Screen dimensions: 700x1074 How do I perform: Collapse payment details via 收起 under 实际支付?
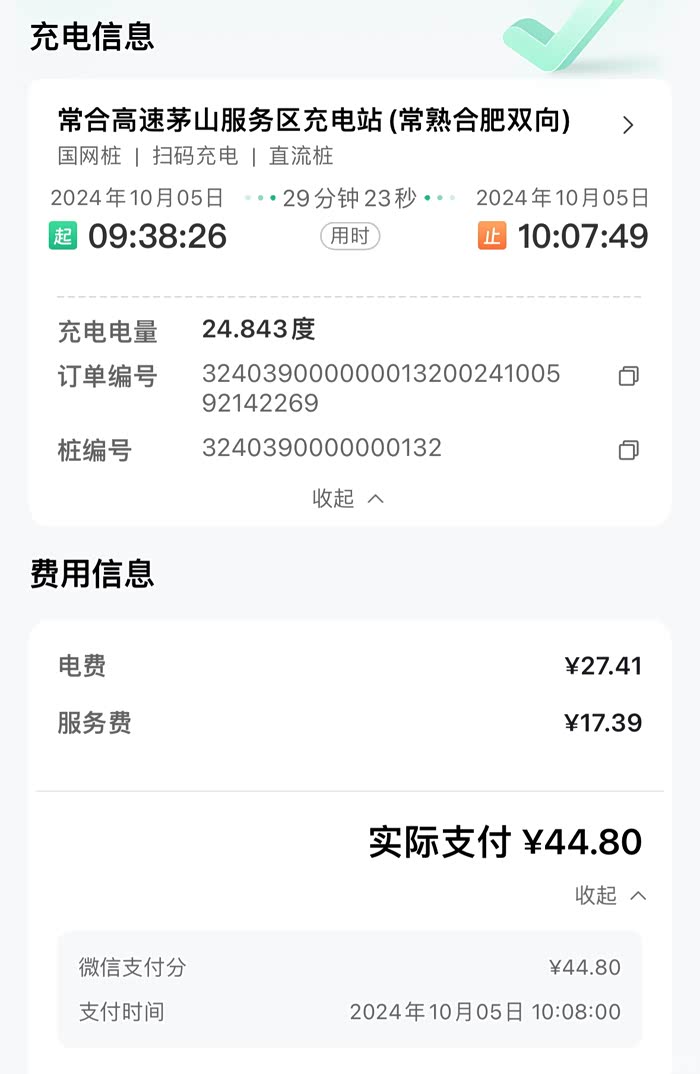click(x=610, y=895)
